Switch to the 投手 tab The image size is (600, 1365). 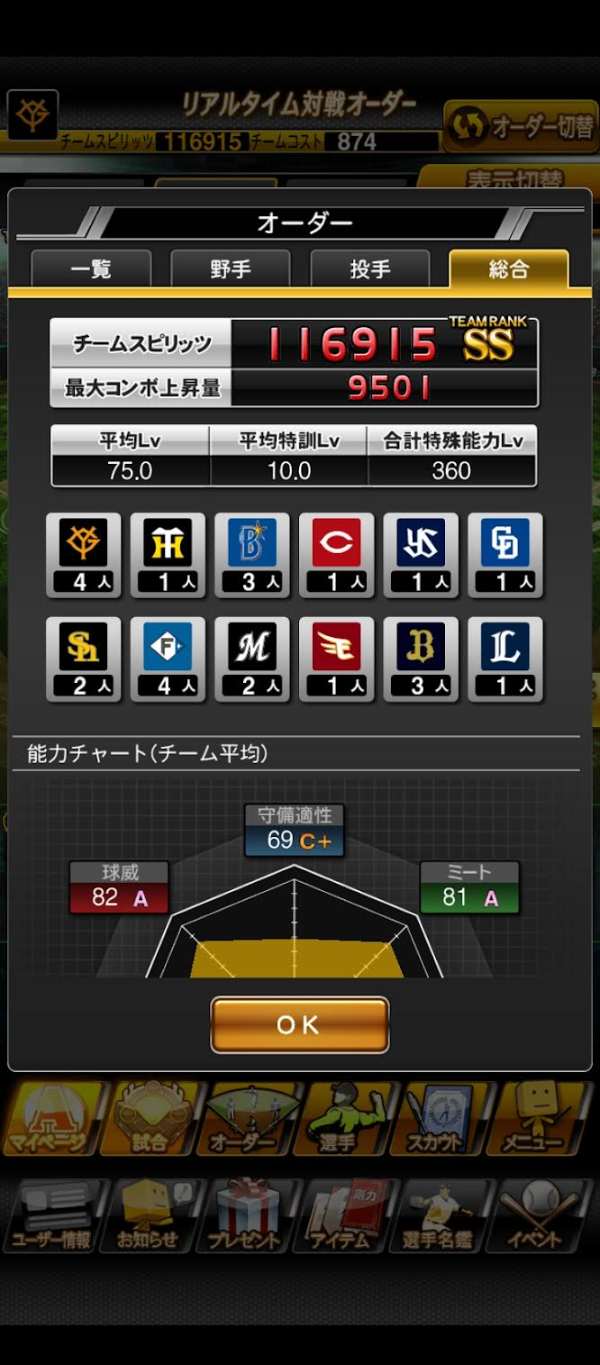[370, 269]
